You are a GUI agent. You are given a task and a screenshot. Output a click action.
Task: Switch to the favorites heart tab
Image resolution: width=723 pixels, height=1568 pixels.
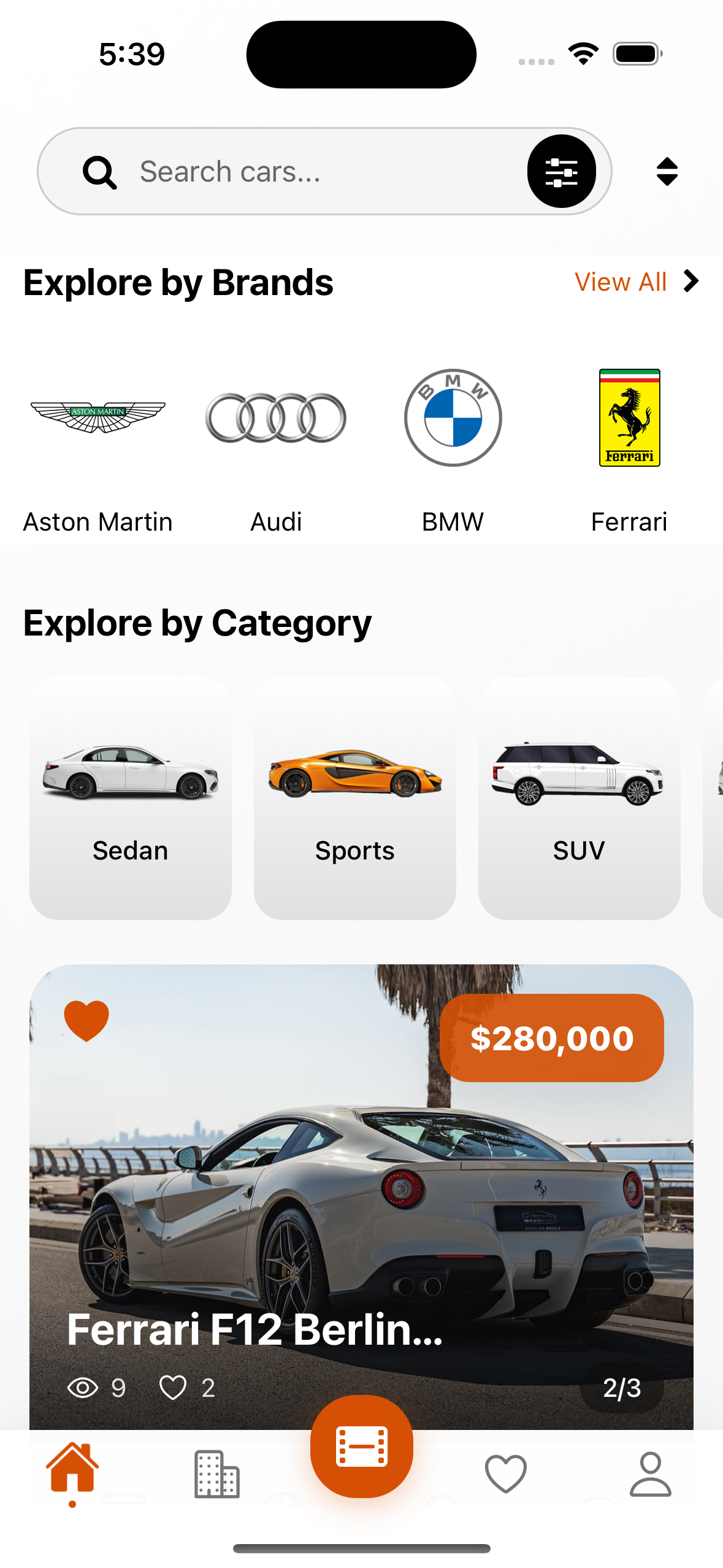coord(506,1474)
